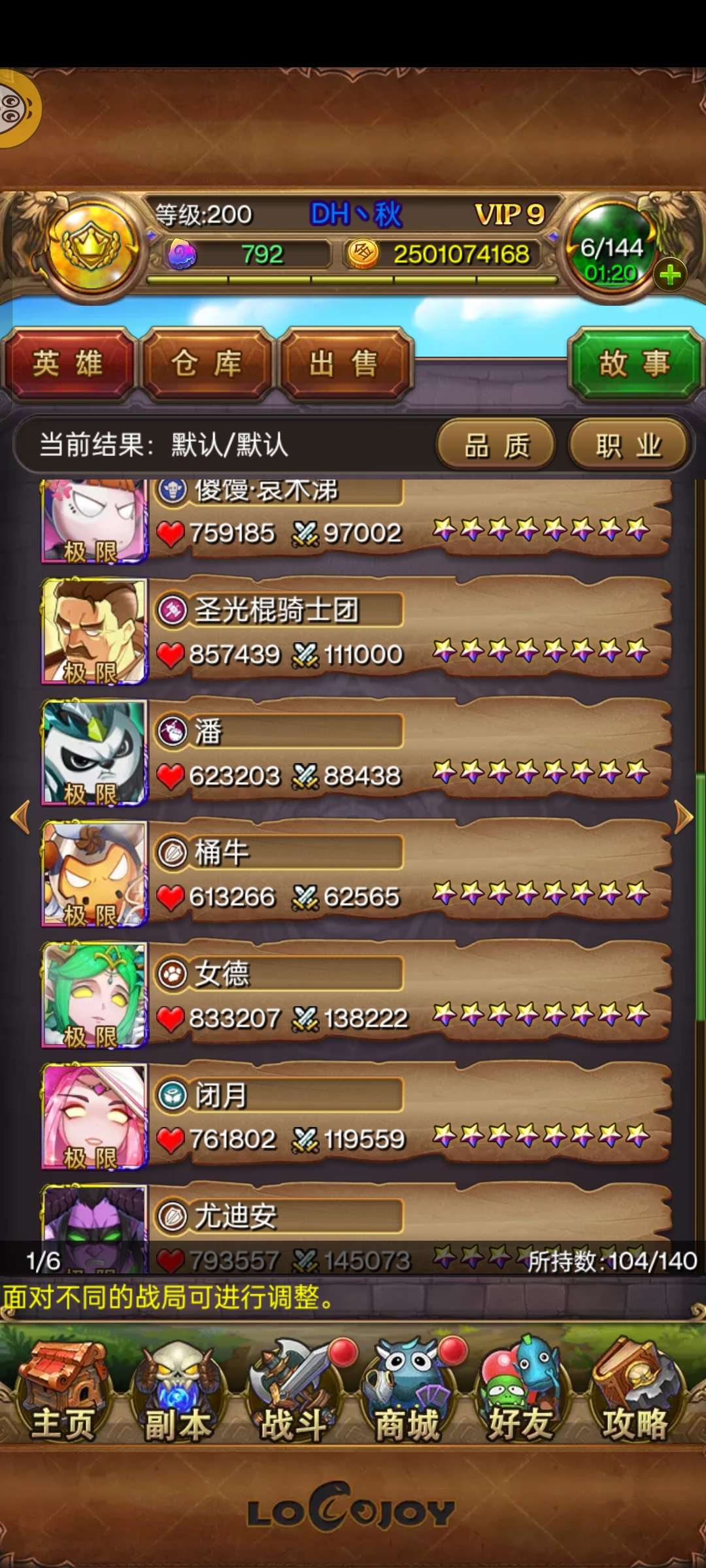Open 副本 in bottom navigation
The width and height of the screenshot is (706, 1568).
click(176, 1392)
